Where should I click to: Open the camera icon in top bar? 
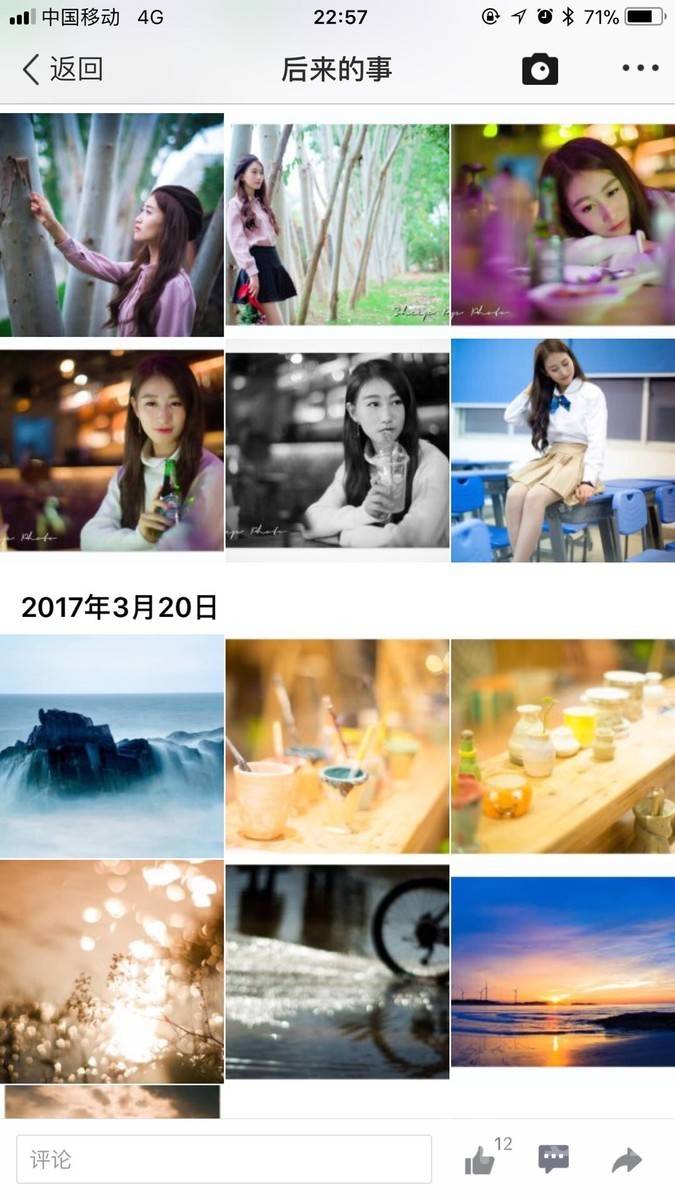click(540, 69)
